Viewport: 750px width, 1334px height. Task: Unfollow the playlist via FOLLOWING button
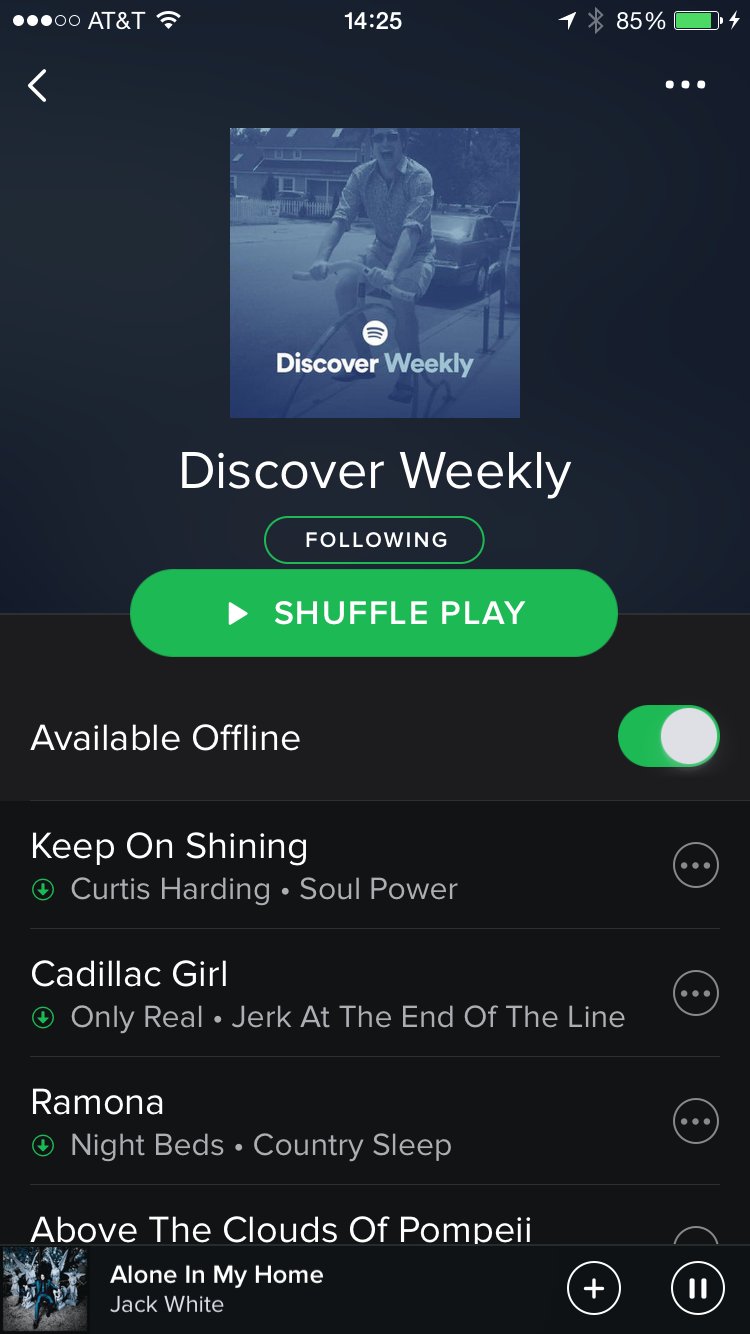374,539
